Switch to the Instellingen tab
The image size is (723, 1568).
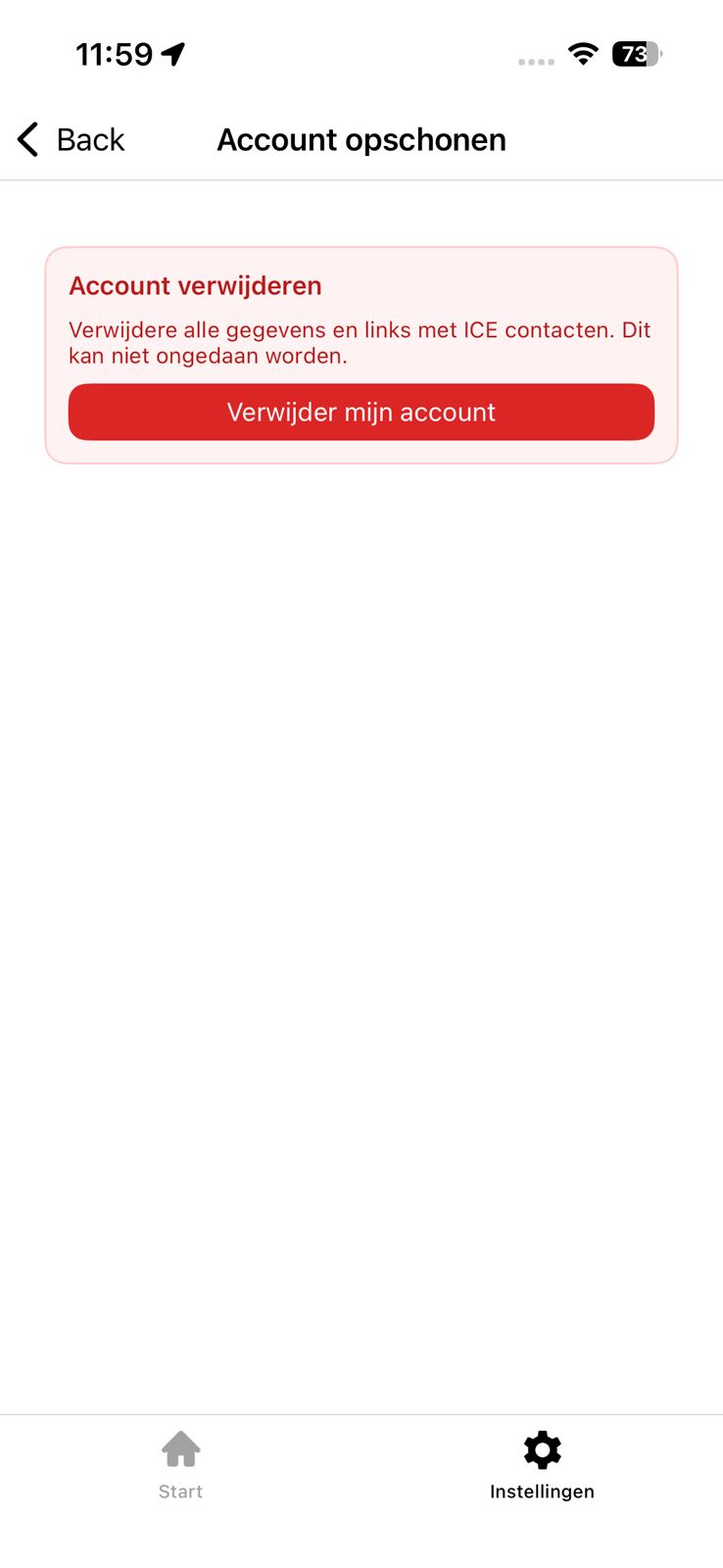[x=542, y=1465]
